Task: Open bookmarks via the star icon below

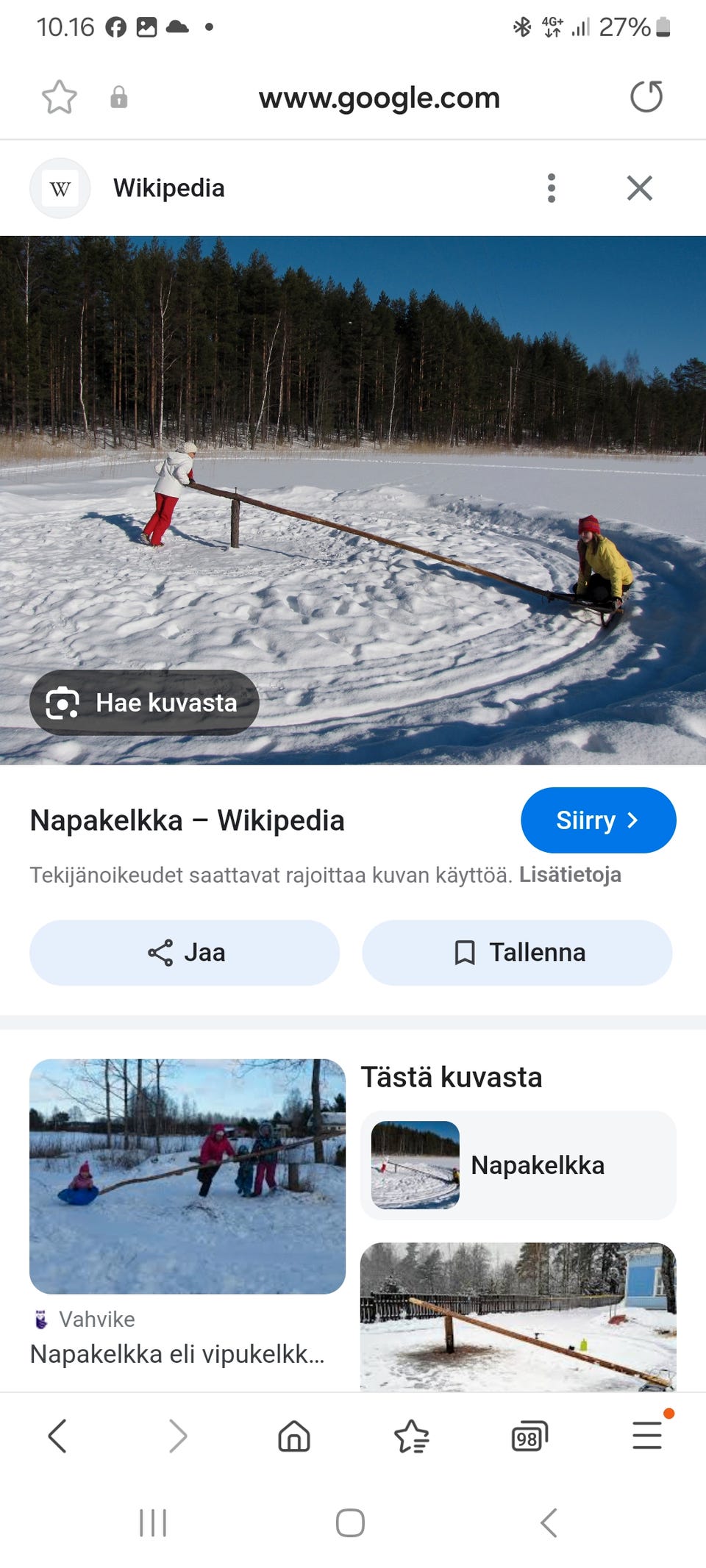Action: tap(411, 1436)
